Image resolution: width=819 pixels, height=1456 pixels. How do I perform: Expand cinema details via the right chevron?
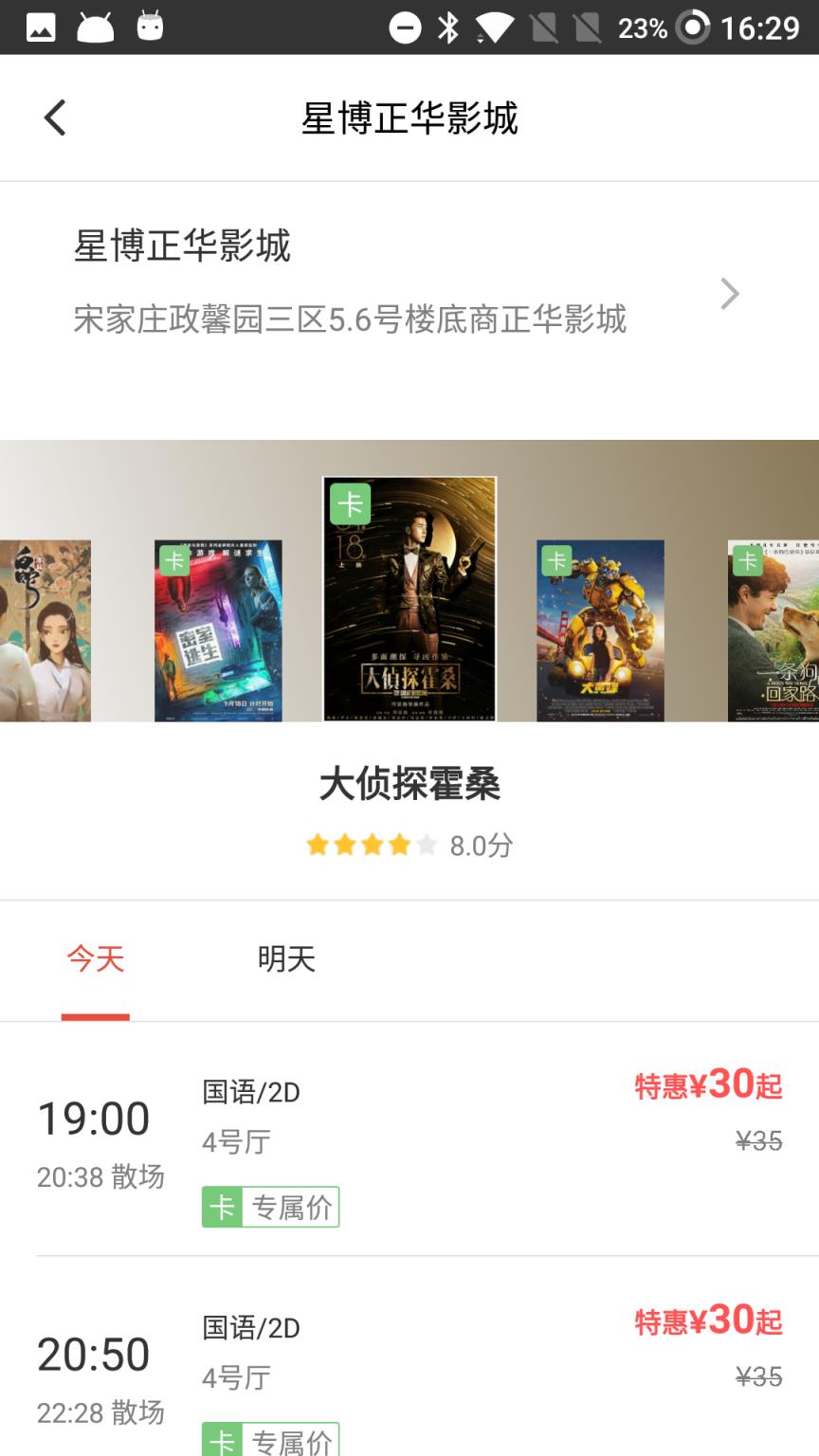(x=729, y=294)
